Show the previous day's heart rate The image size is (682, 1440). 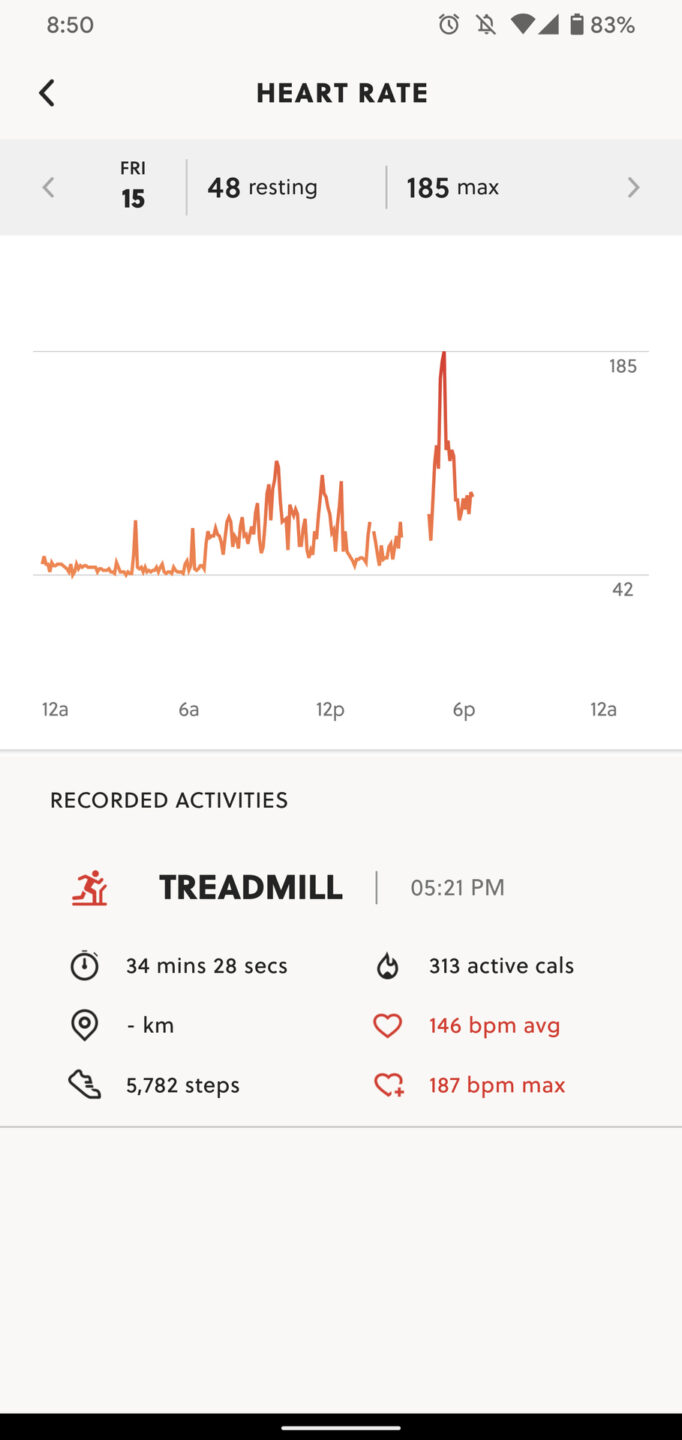pyautogui.click(x=48, y=187)
